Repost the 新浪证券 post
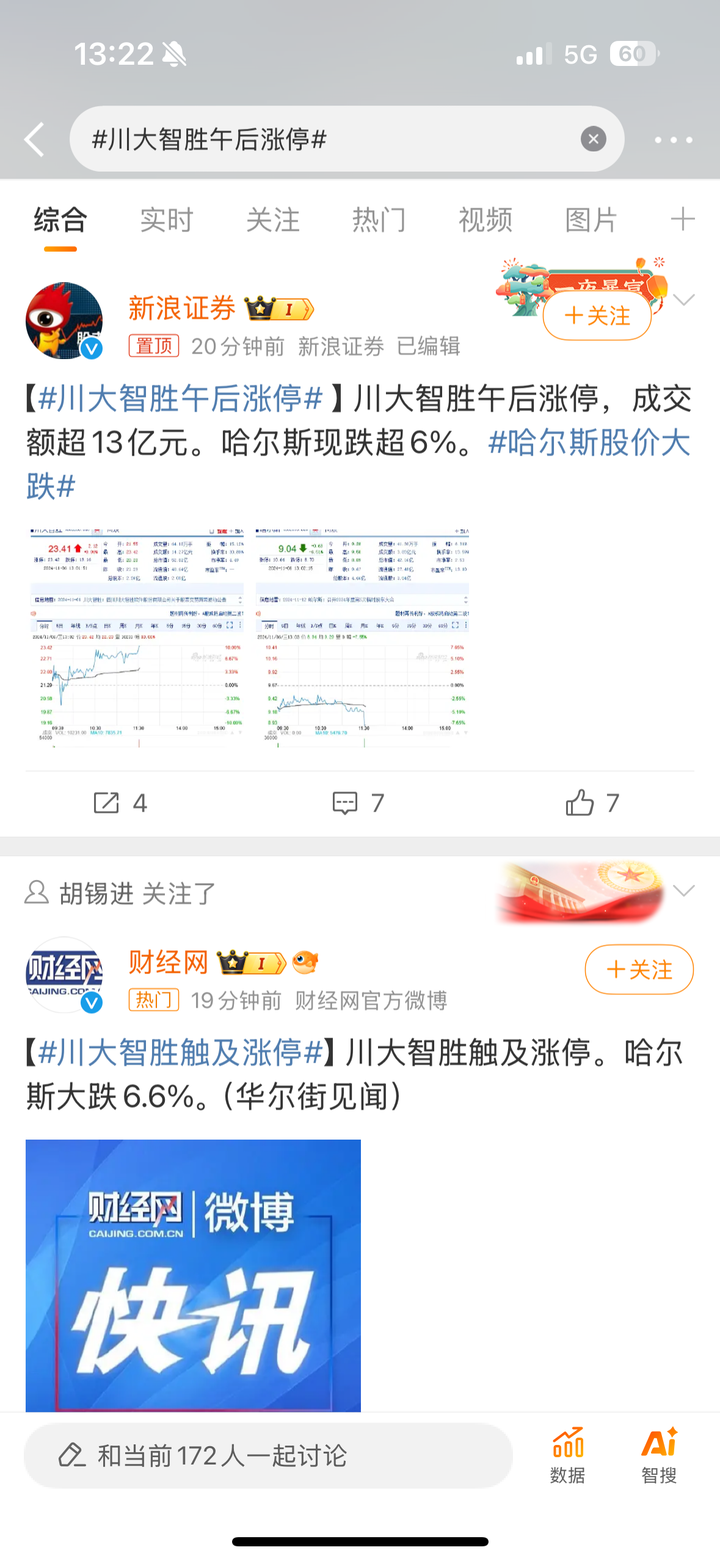Screen dimensions: 720x1561 click(120, 803)
